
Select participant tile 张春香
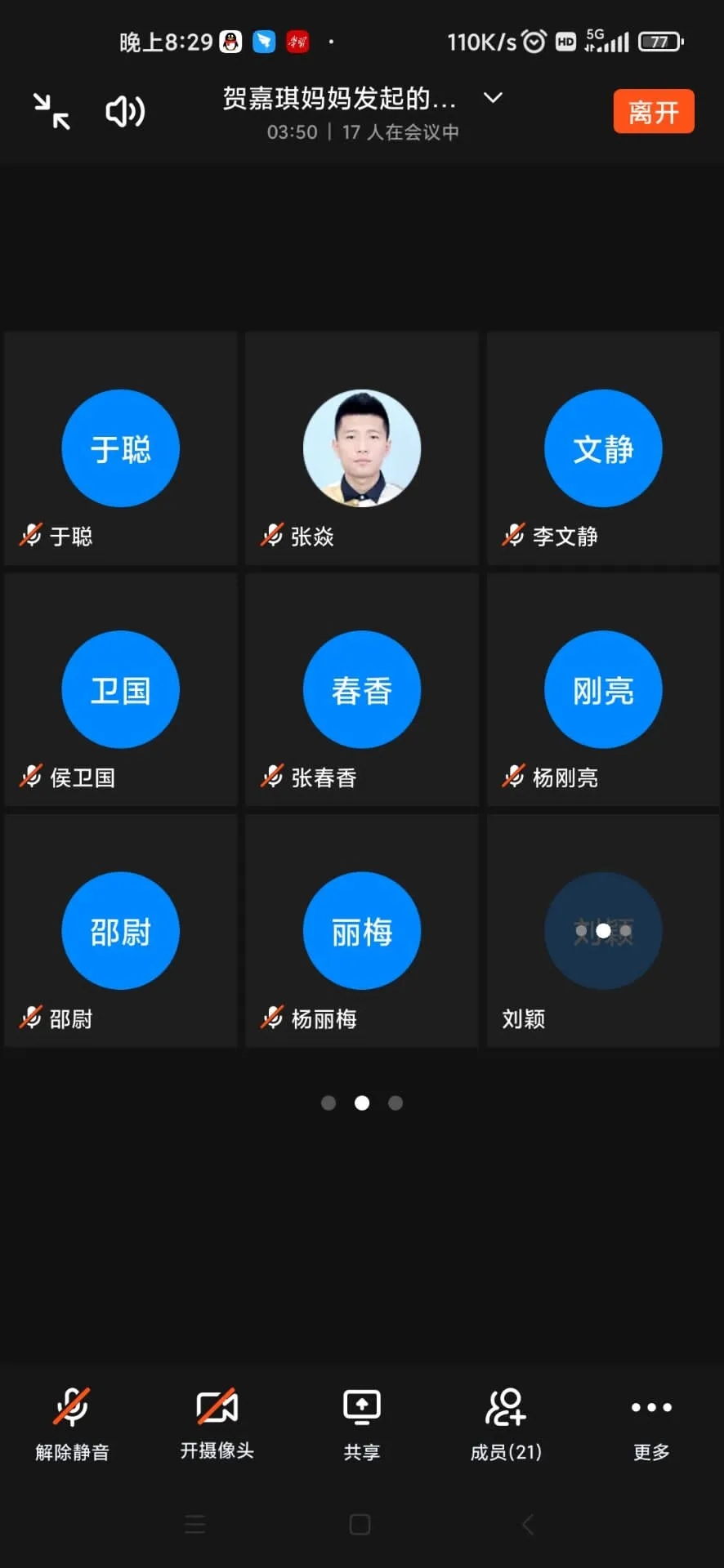pyautogui.click(x=362, y=690)
